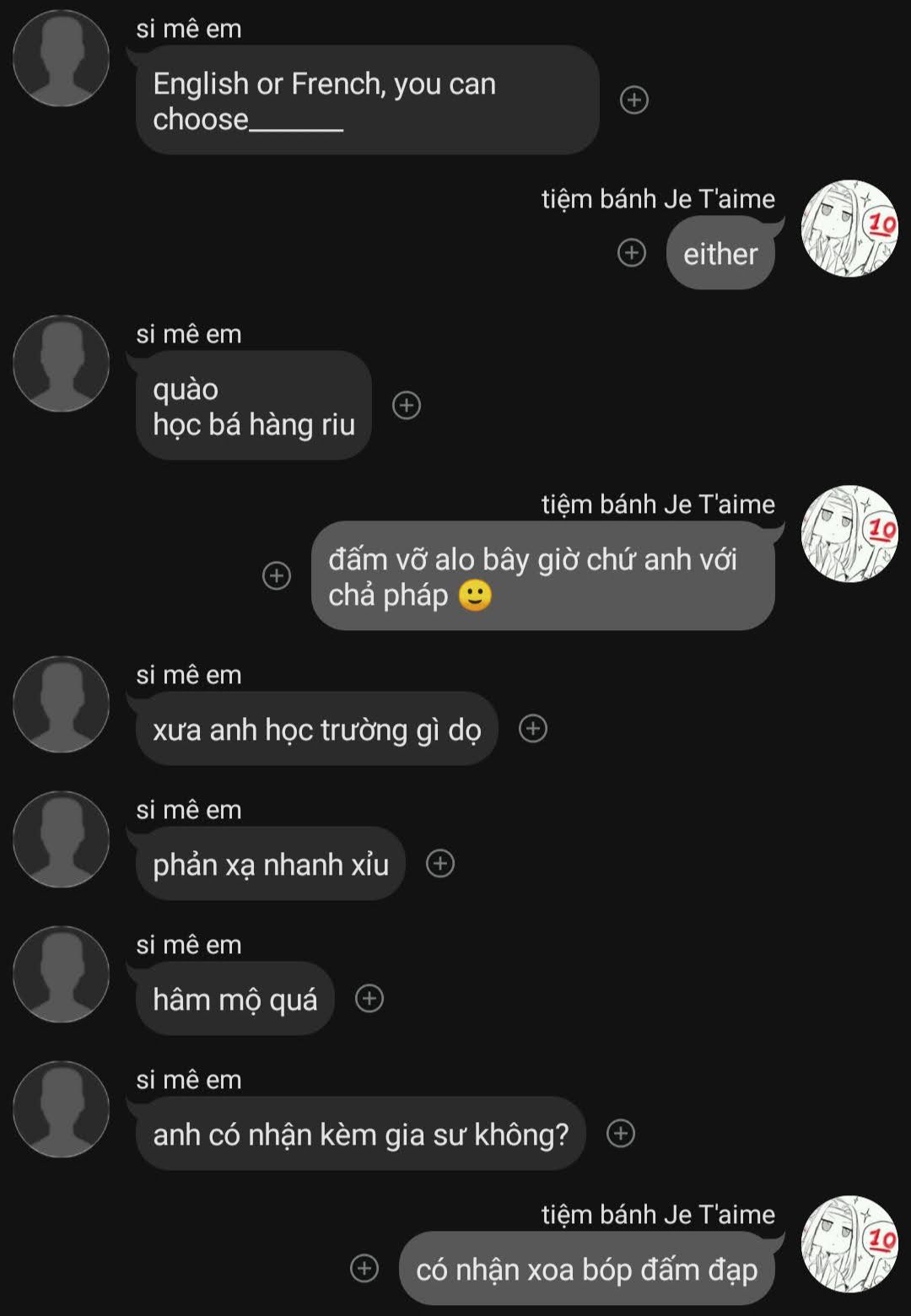Open si mê em's avatar beside 'English or French'

tap(61, 58)
